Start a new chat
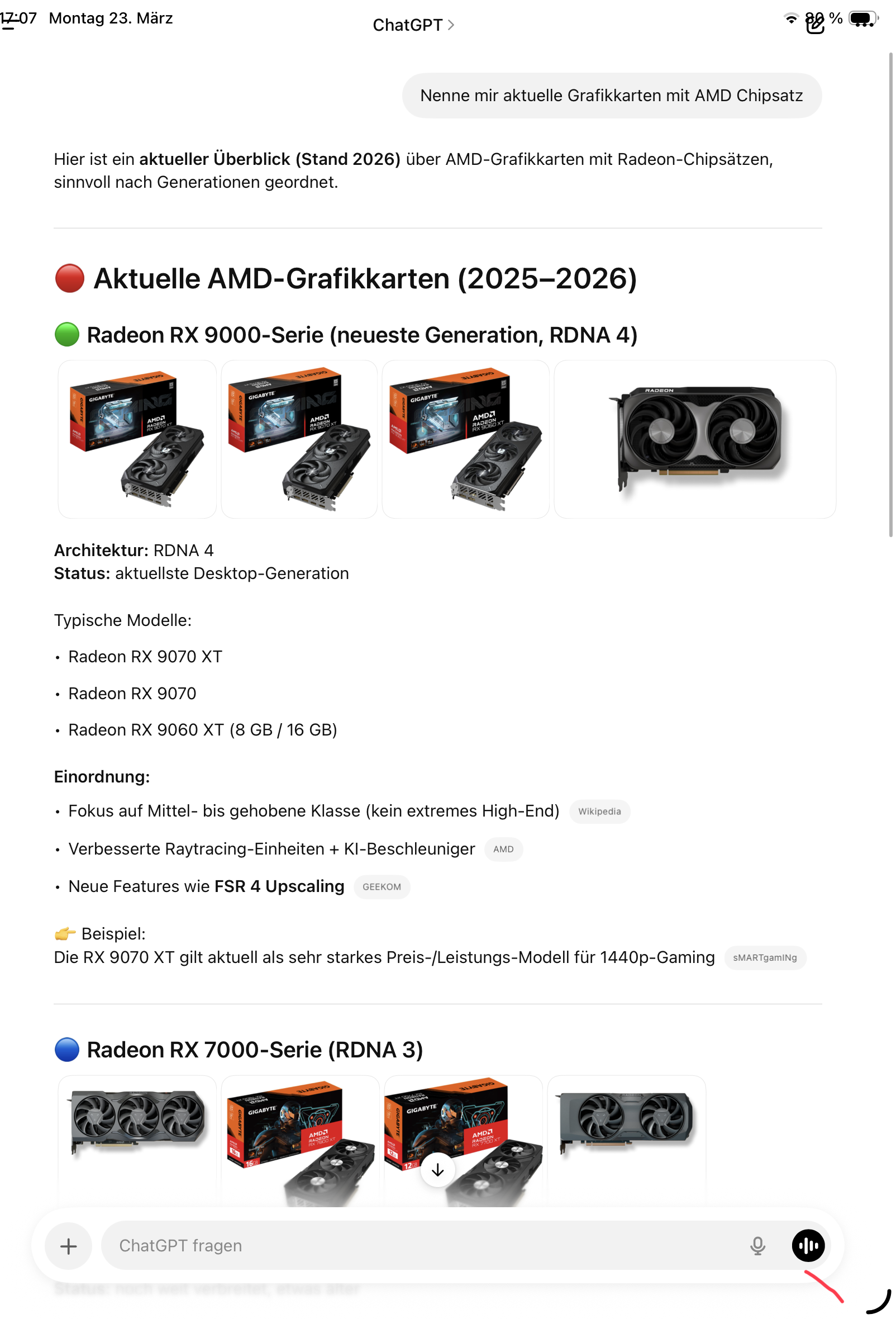 (815, 25)
